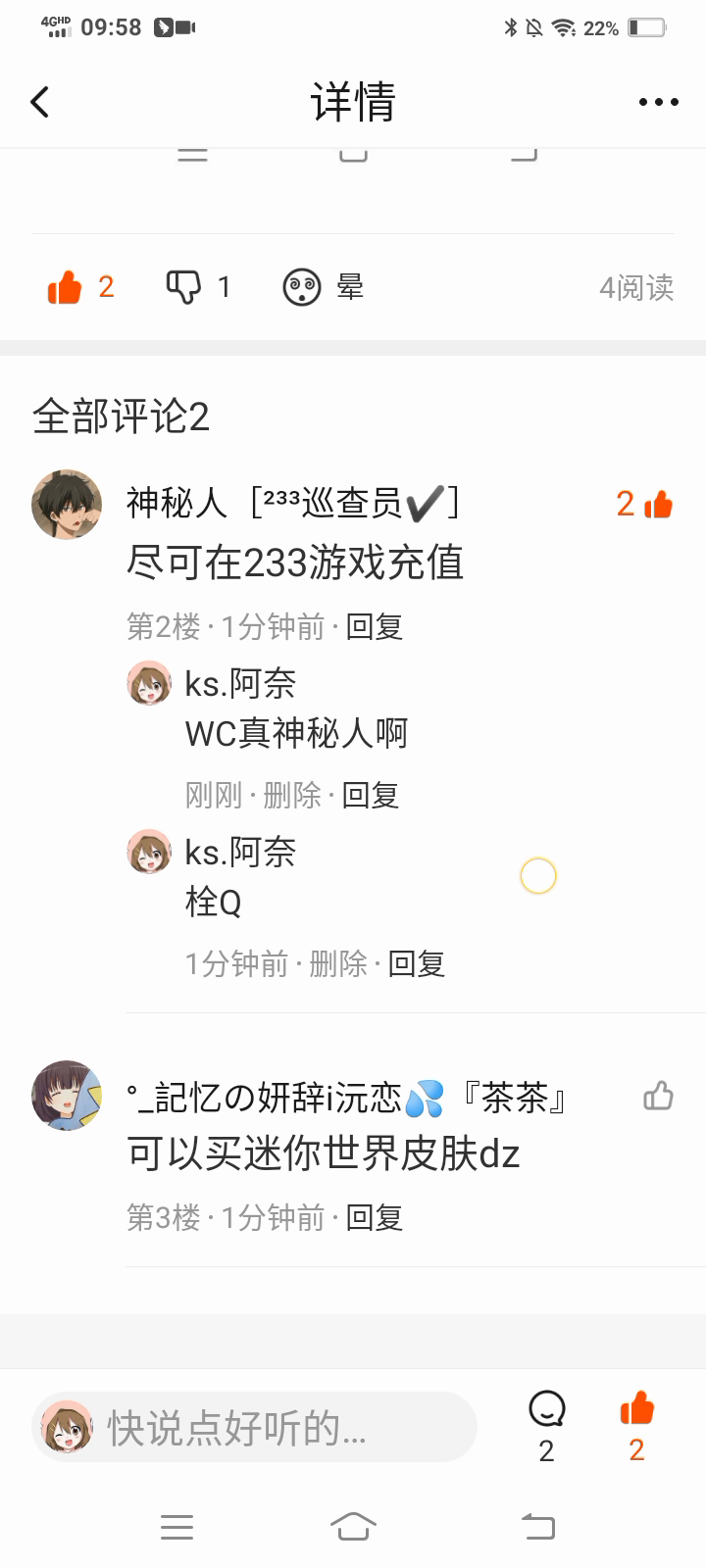Open the three-dot overflow menu
The height and width of the screenshot is (1568, 706).
[658, 102]
